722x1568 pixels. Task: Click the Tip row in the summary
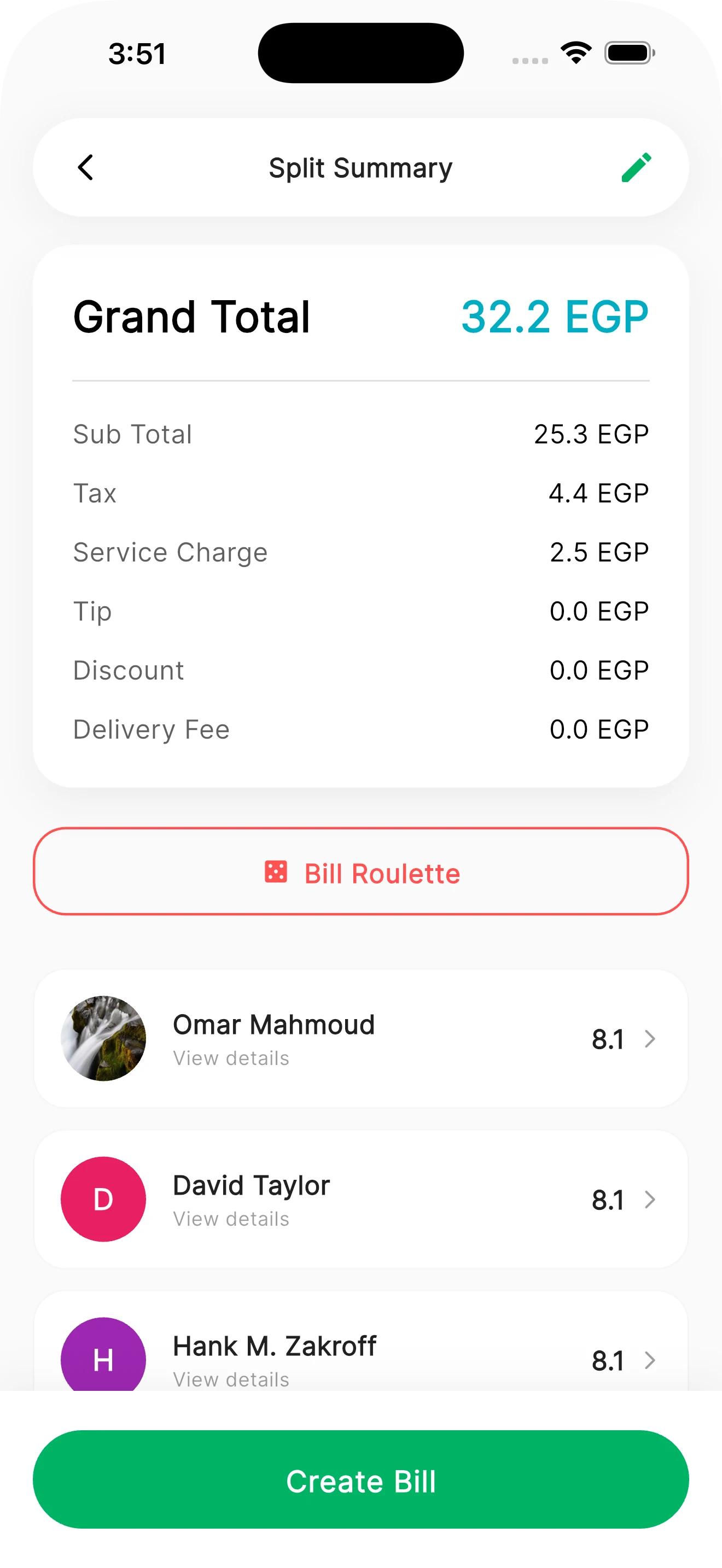pos(361,611)
